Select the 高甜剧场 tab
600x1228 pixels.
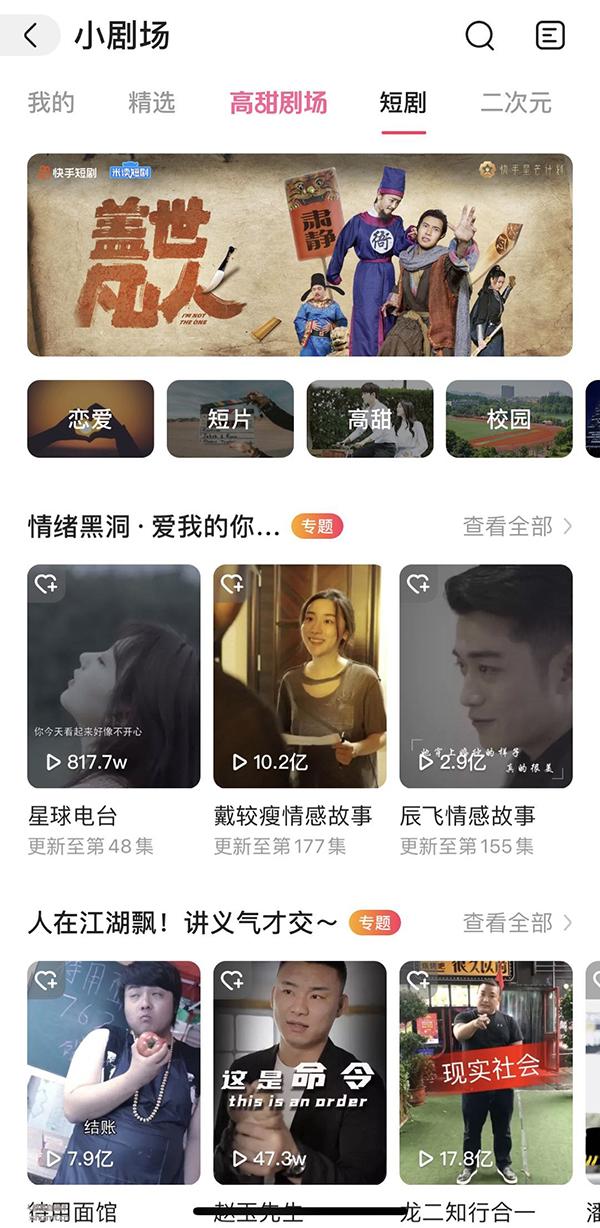point(278,102)
